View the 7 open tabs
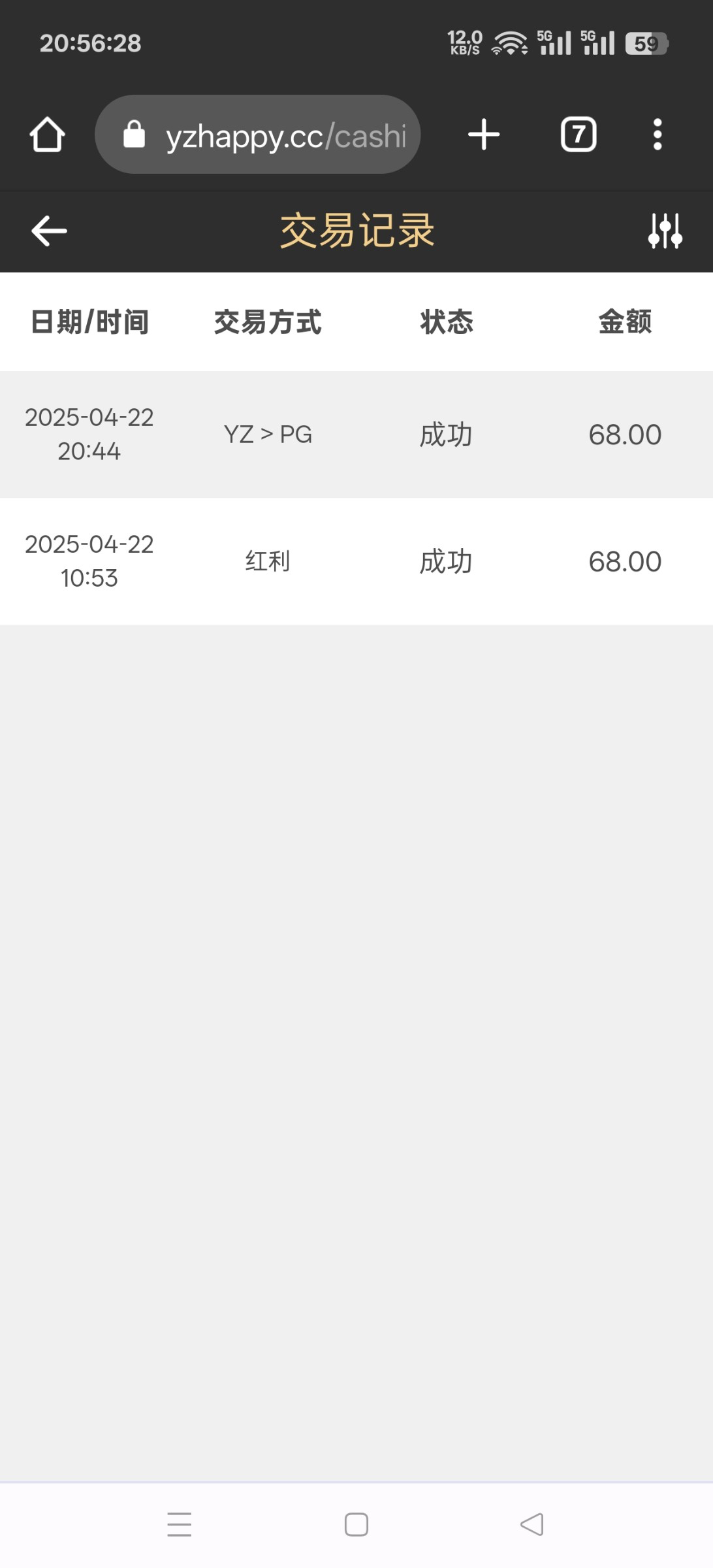 (x=578, y=135)
